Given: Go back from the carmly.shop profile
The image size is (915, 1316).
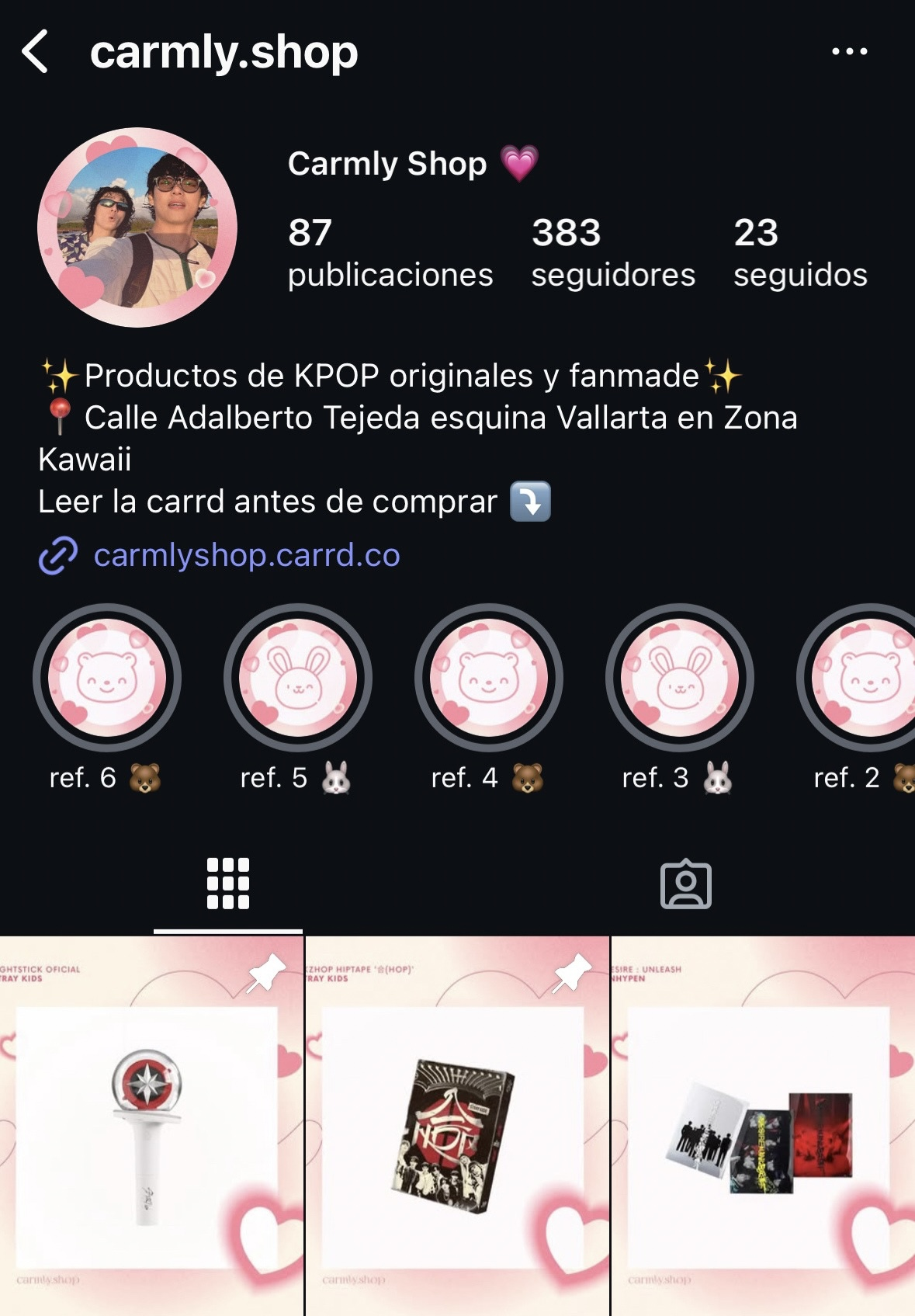Looking at the screenshot, I should coord(36,52).
